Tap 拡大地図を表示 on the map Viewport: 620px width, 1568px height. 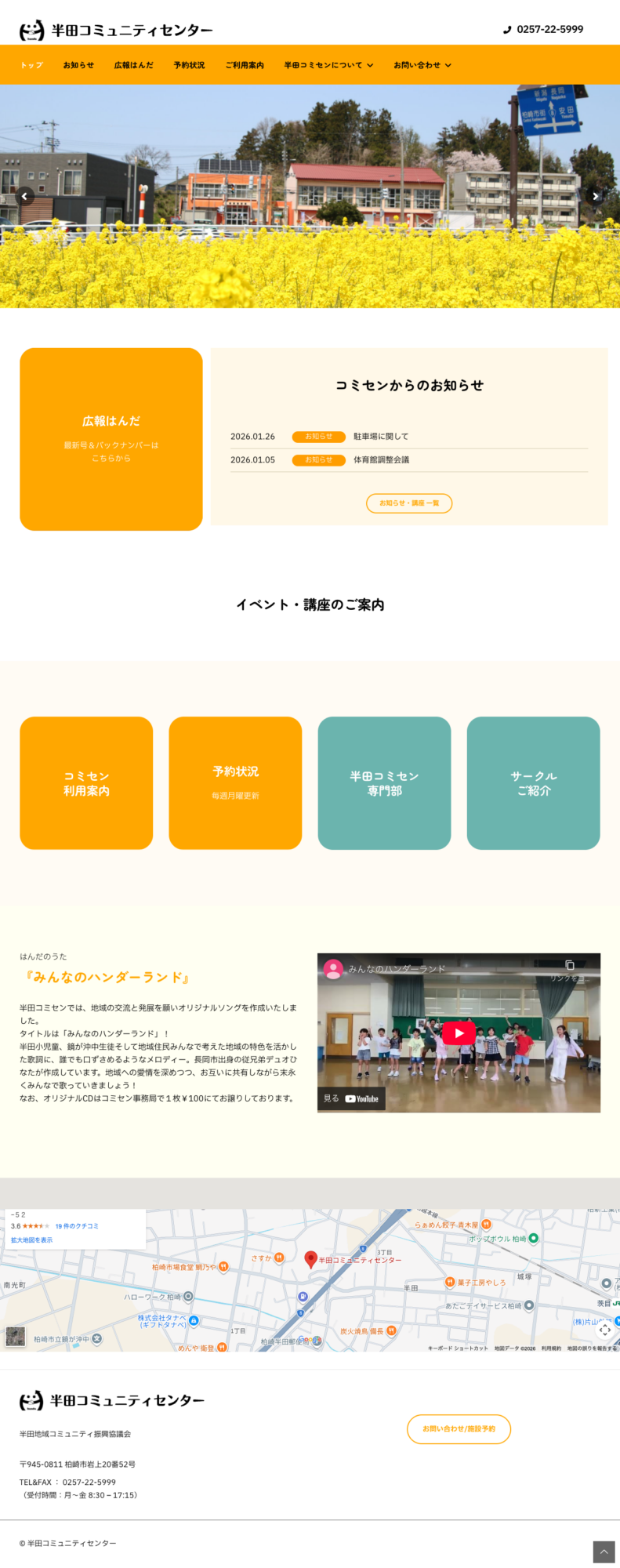click(32, 1240)
